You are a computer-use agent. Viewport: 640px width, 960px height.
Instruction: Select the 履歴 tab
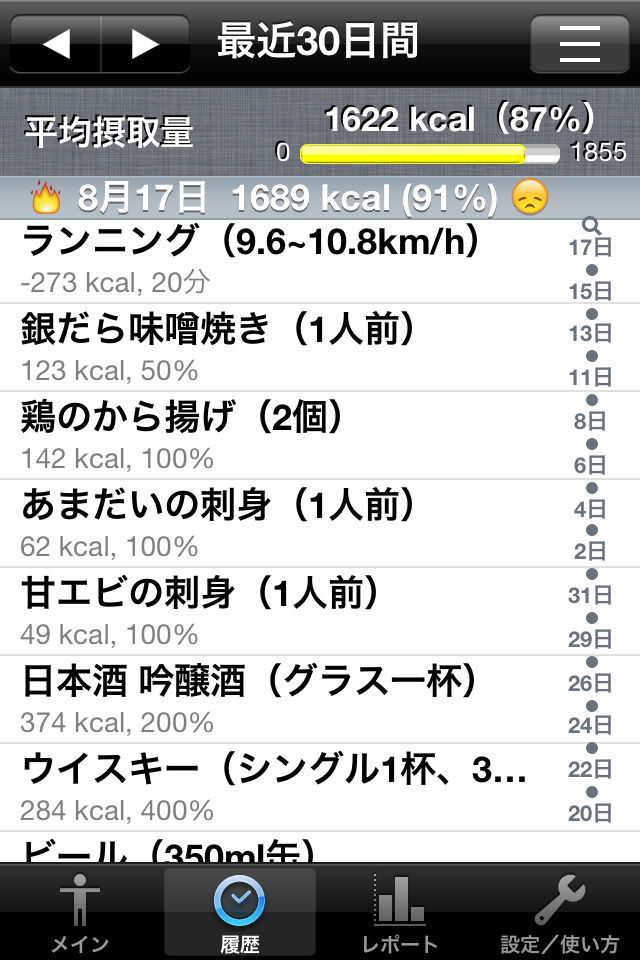point(239,912)
